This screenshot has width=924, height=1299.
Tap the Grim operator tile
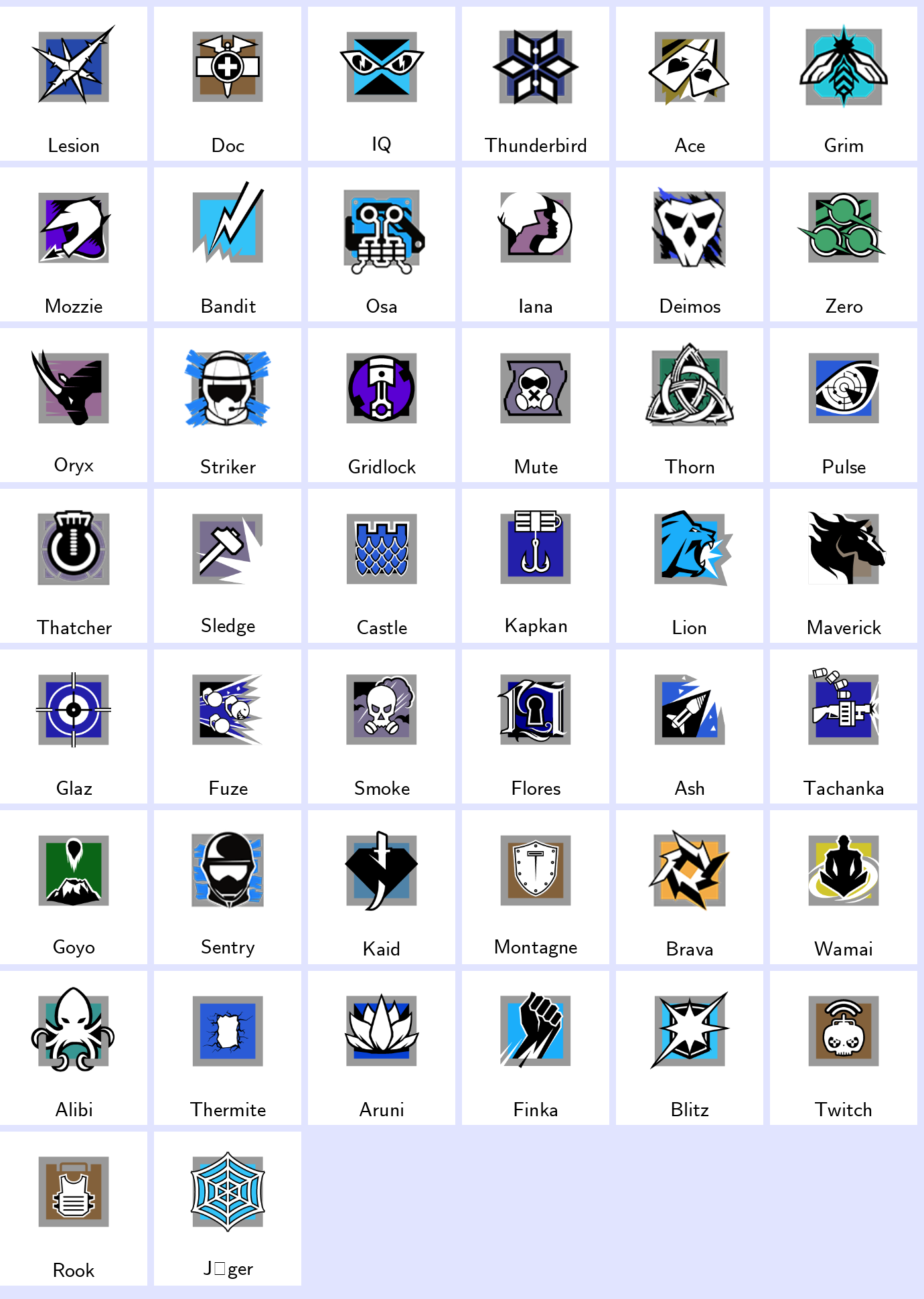click(844, 84)
